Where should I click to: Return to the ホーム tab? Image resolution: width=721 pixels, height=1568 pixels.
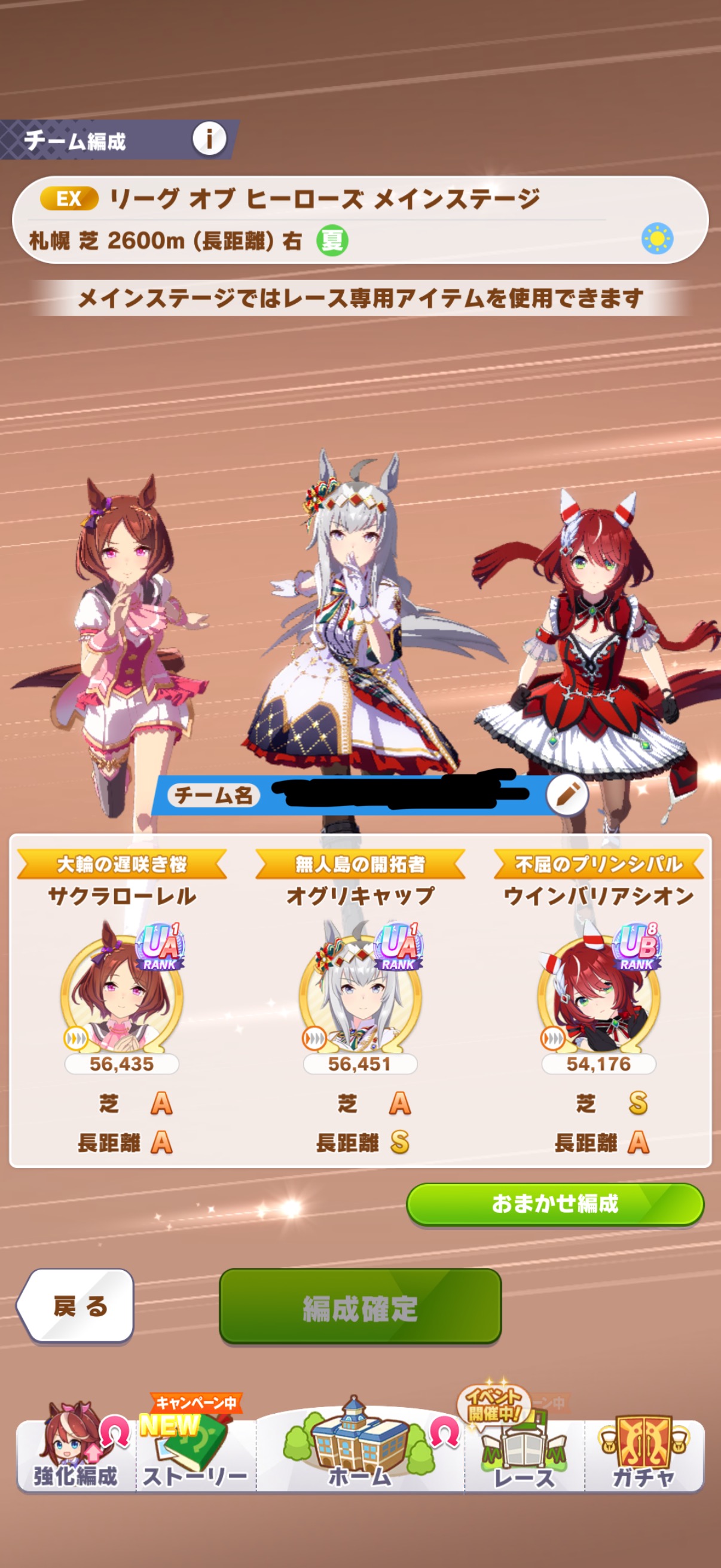(x=360, y=1454)
